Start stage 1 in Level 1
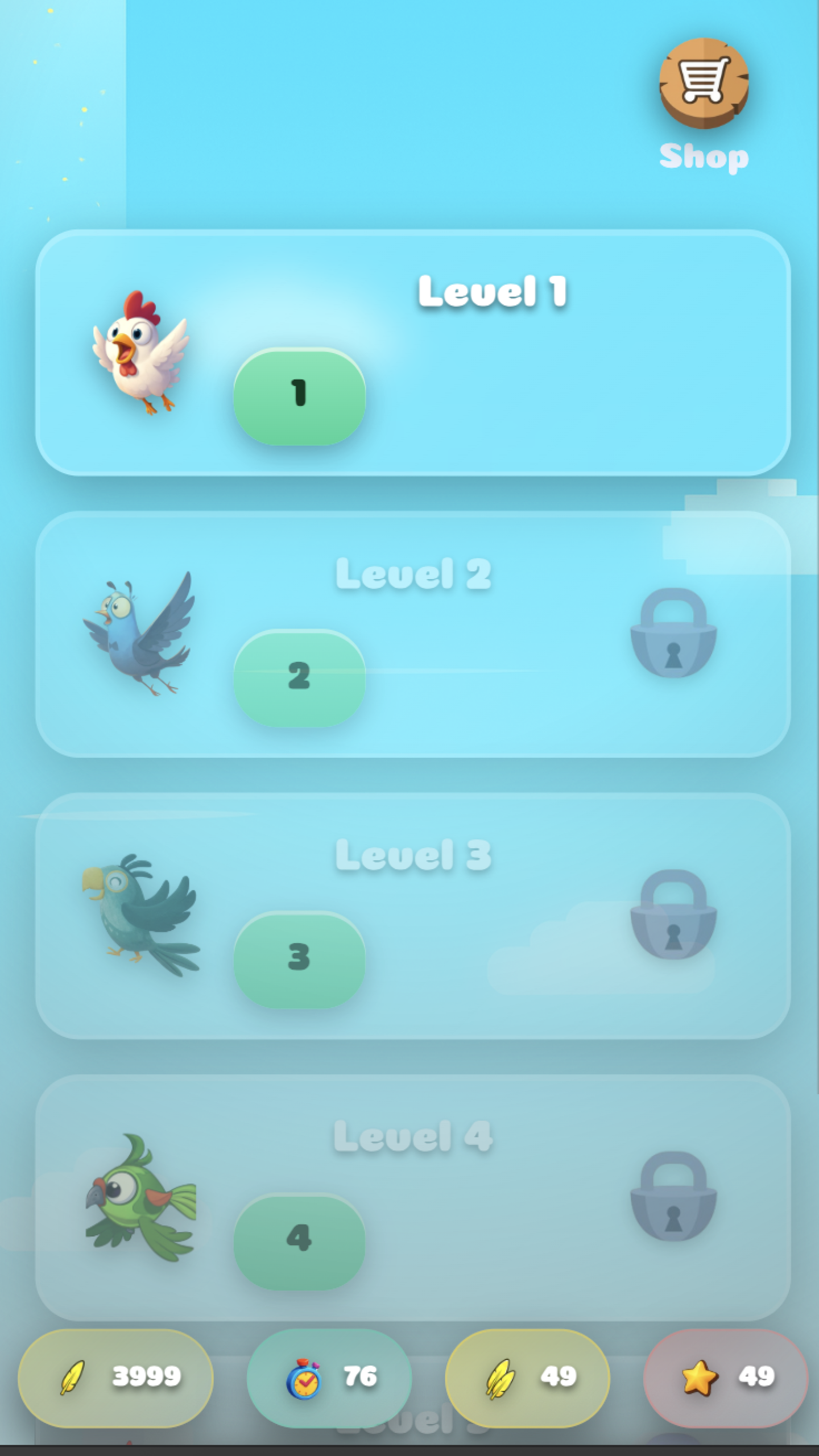The width and height of the screenshot is (819, 1456). click(x=299, y=396)
